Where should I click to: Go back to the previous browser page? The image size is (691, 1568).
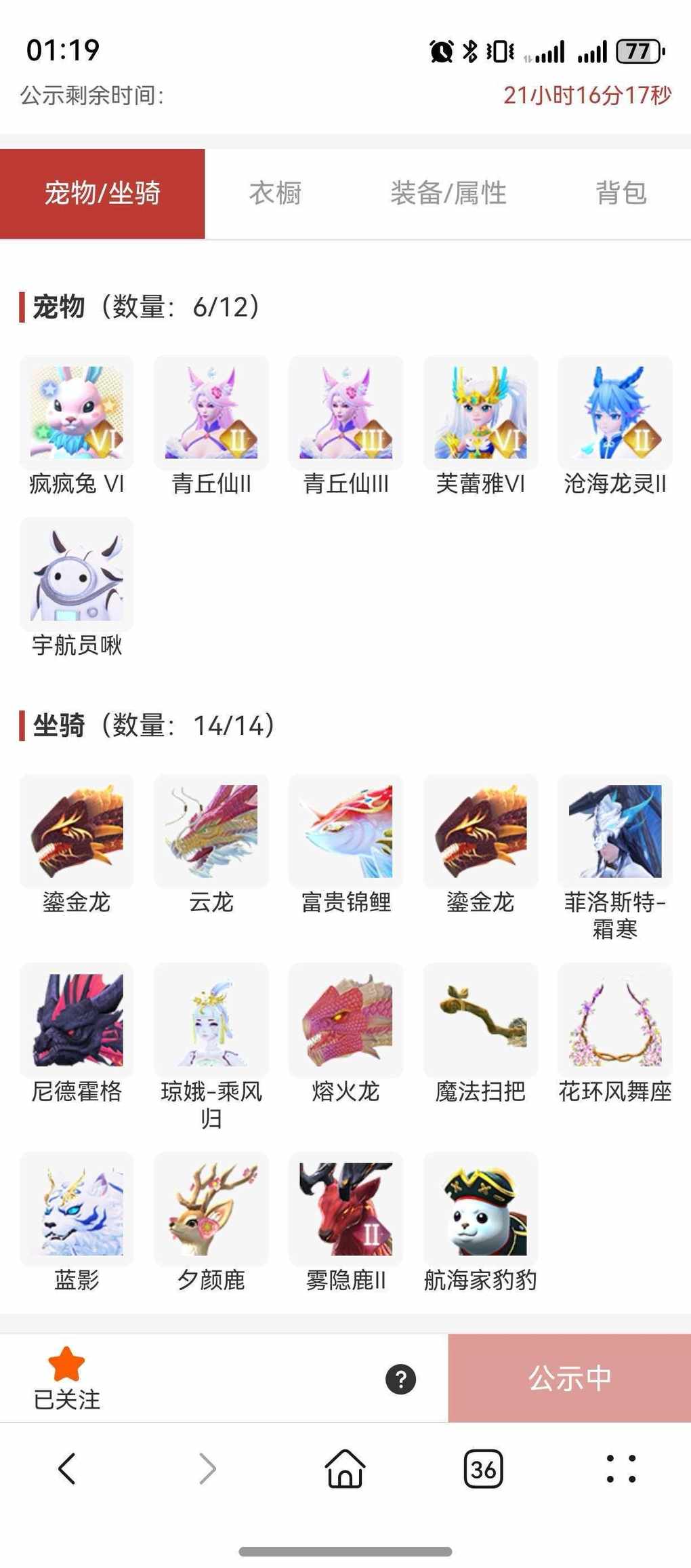66,1469
